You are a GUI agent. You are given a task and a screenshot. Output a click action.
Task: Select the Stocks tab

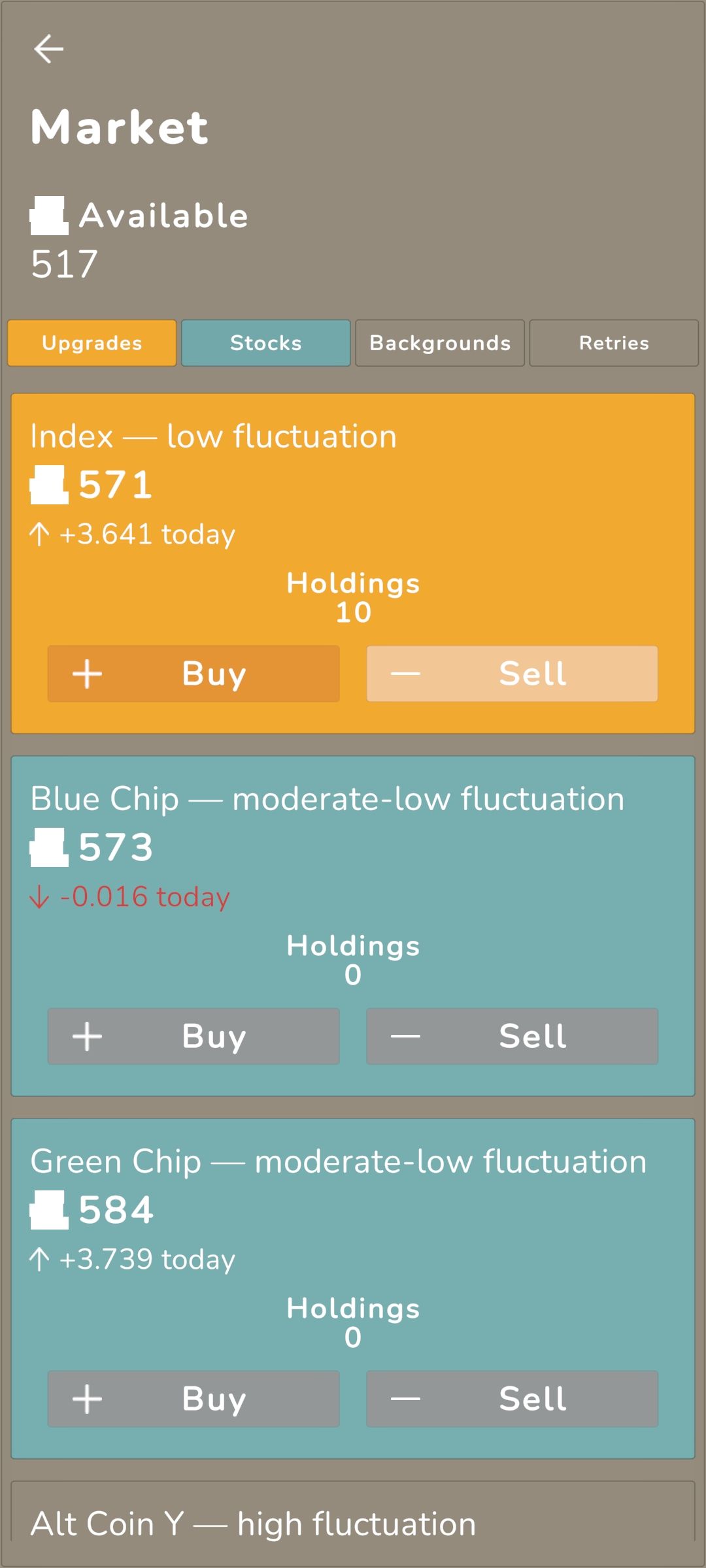266,343
